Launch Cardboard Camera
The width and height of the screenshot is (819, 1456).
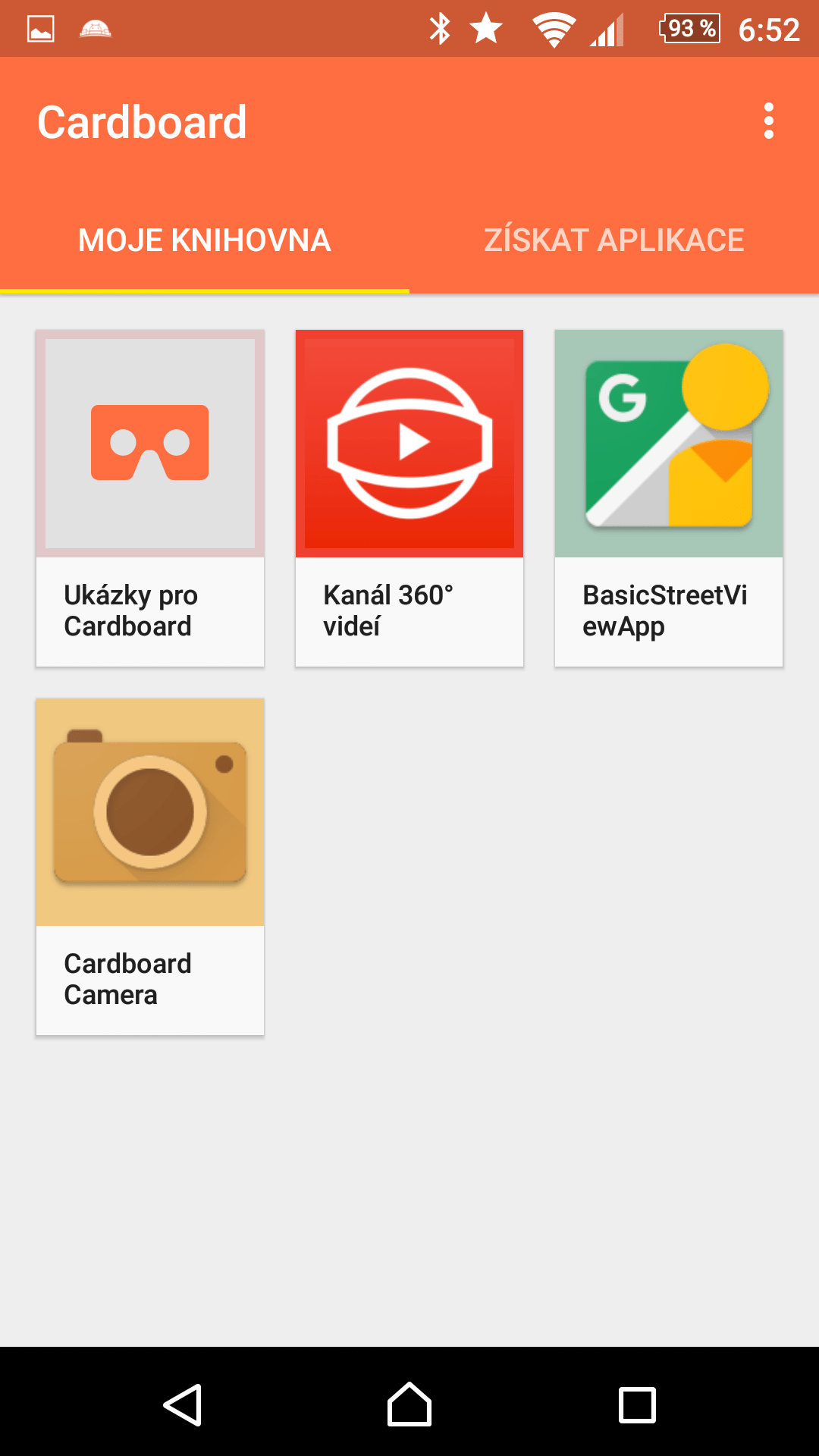pyautogui.click(x=150, y=867)
